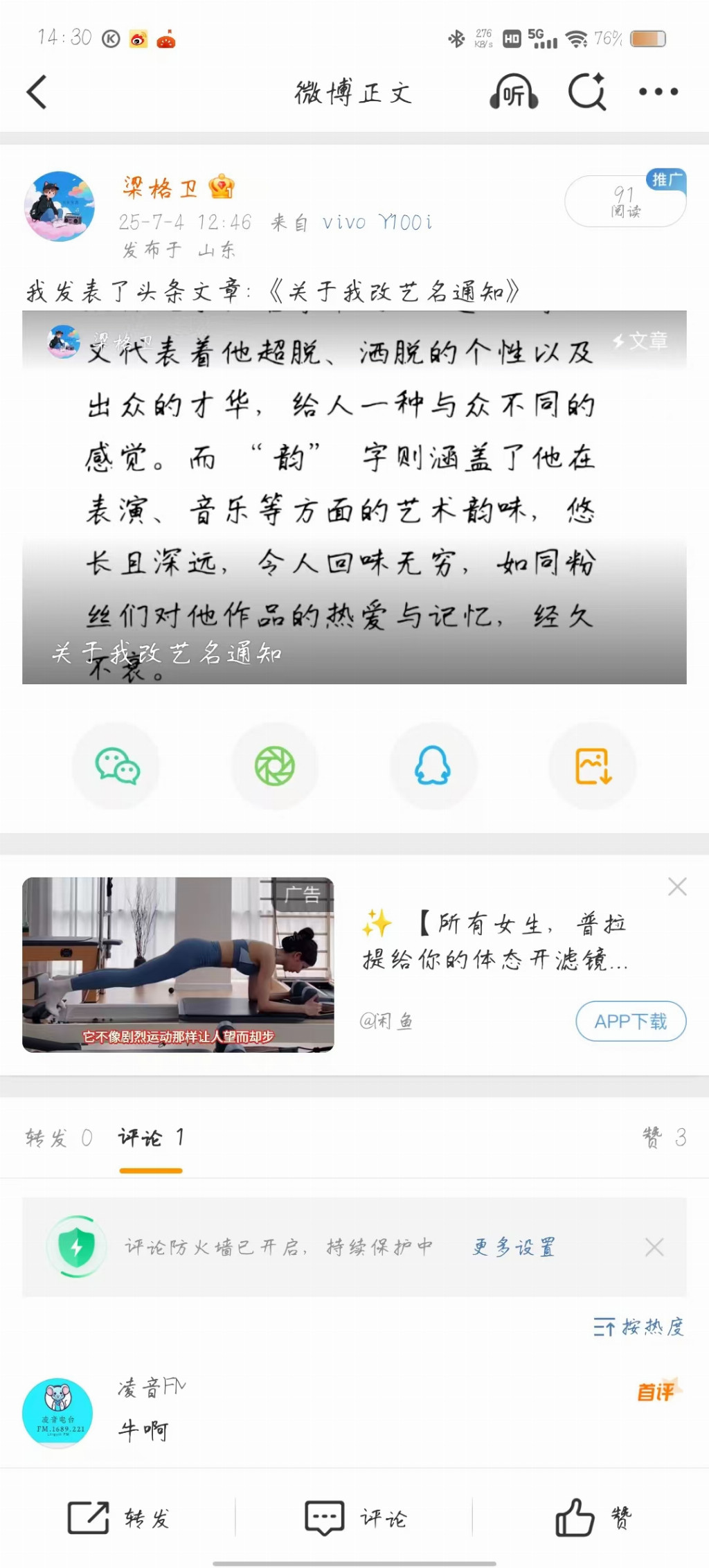View likes via the 赞 3 tab
Image resolution: width=709 pixels, height=1568 pixels.
click(663, 1137)
